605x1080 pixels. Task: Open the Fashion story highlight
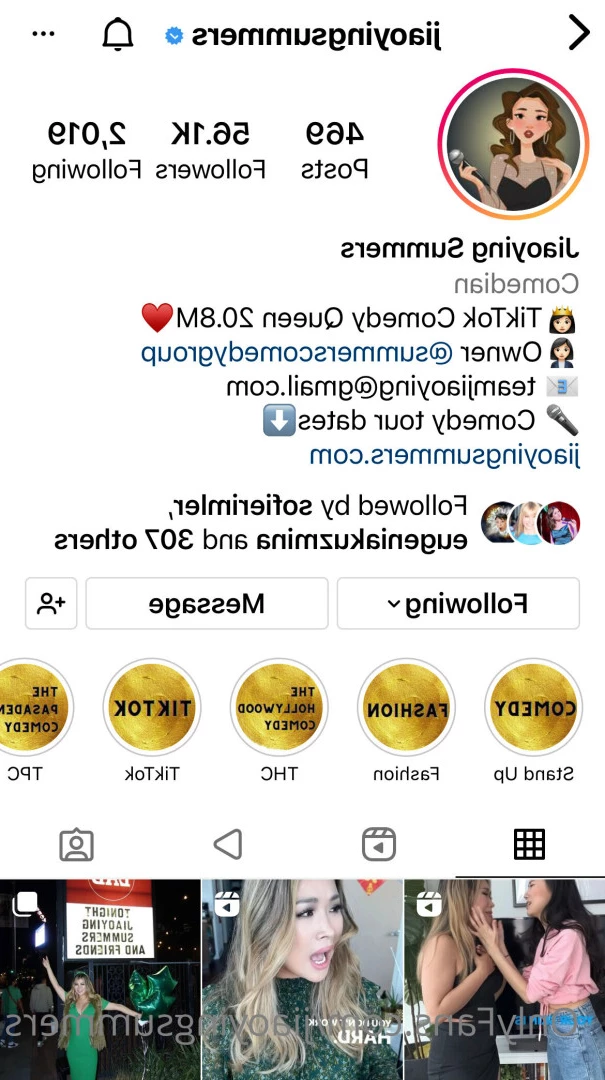point(406,710)
